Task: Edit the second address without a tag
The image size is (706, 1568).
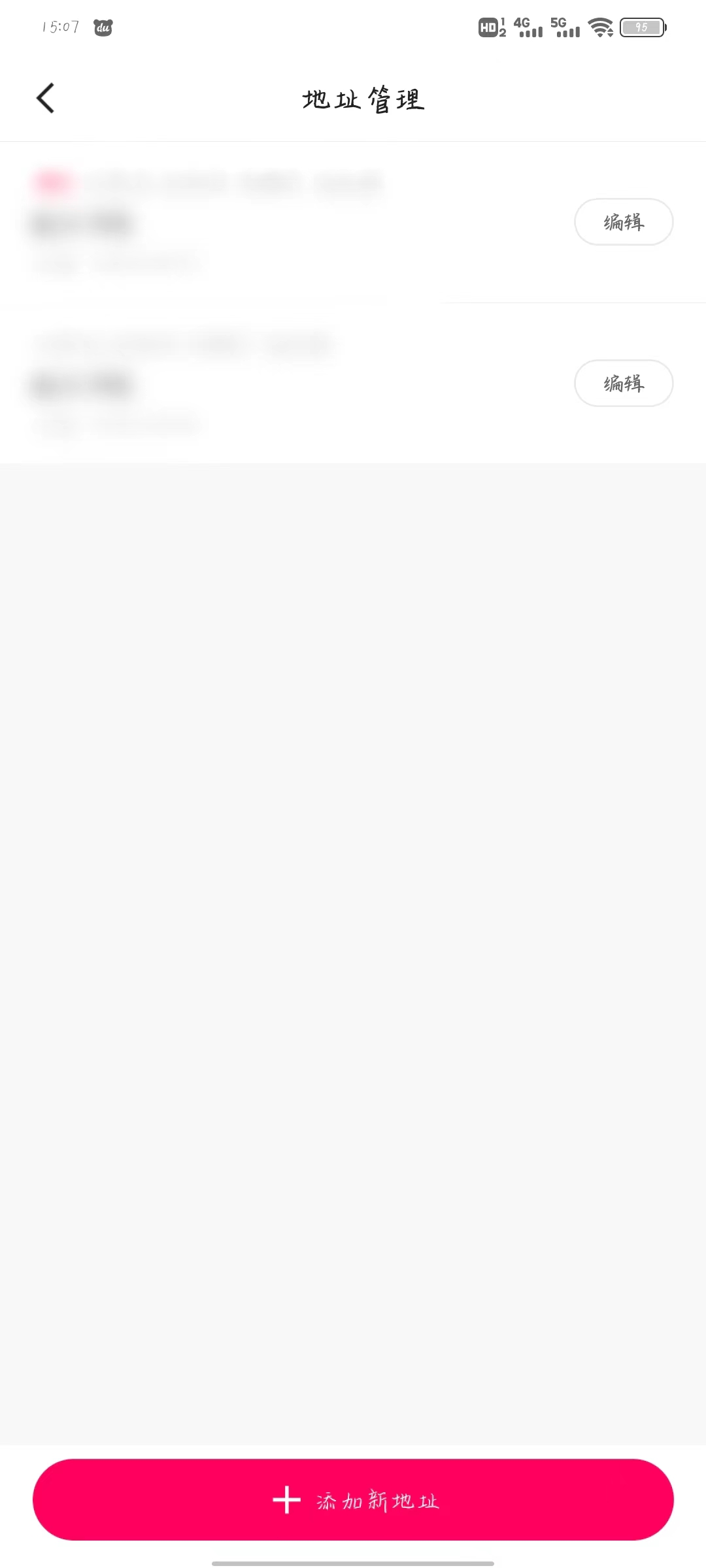Action: click(623, 384)
